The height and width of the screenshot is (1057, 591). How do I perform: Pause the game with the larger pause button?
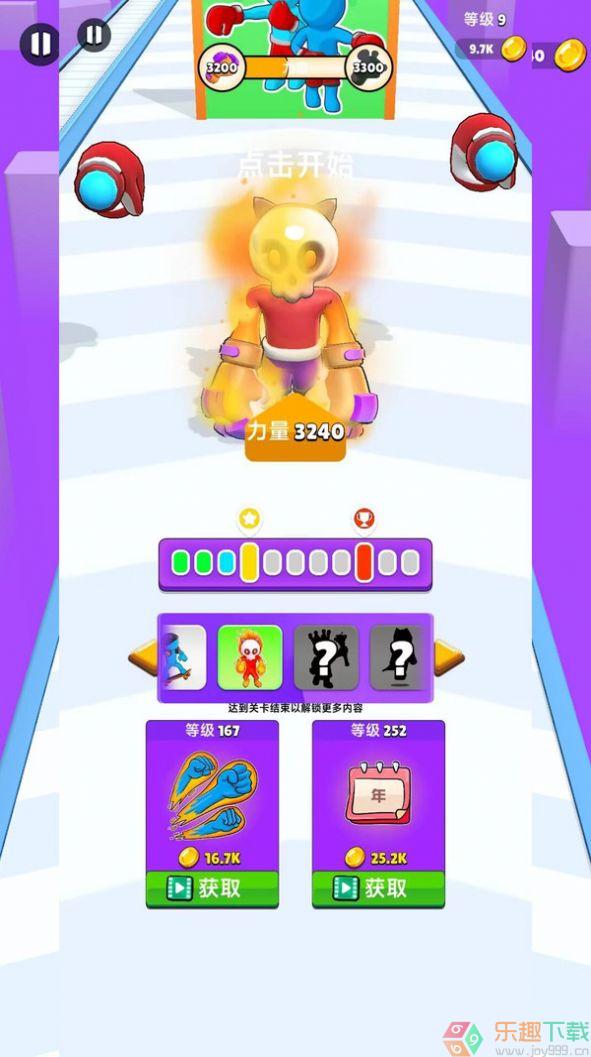pos(40,44)
